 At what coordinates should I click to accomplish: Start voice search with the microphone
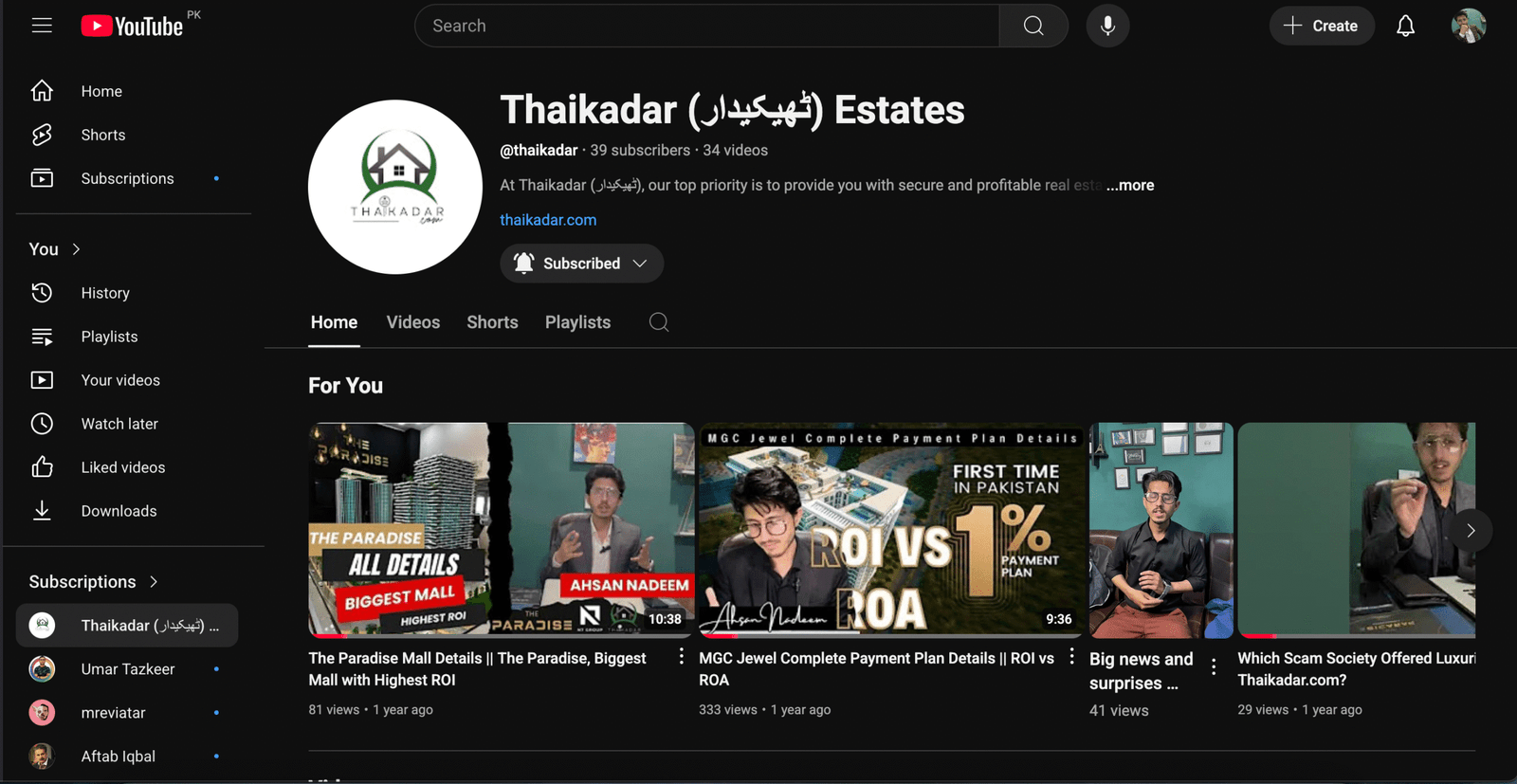click(1107, 26)
